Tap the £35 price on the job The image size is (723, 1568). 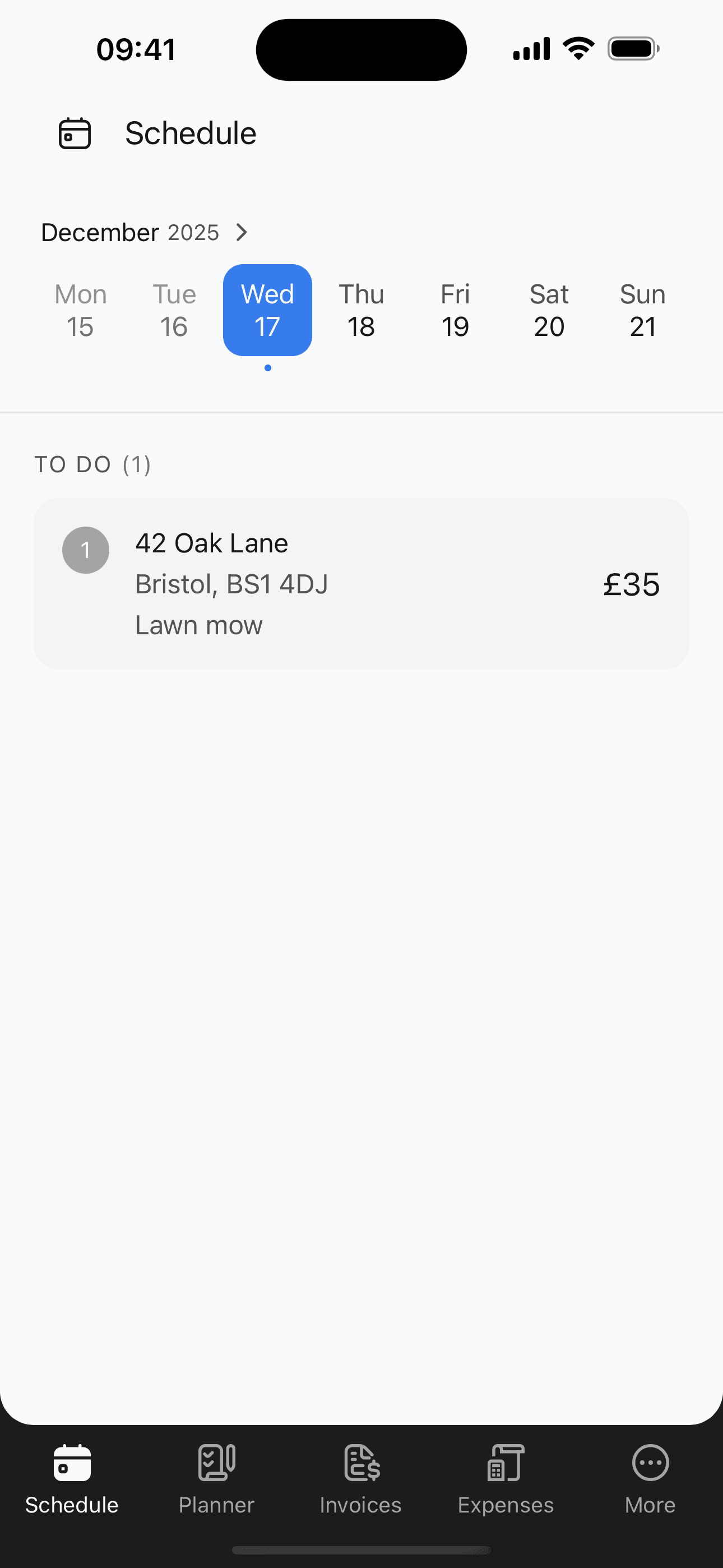click(x=632, y=583)
